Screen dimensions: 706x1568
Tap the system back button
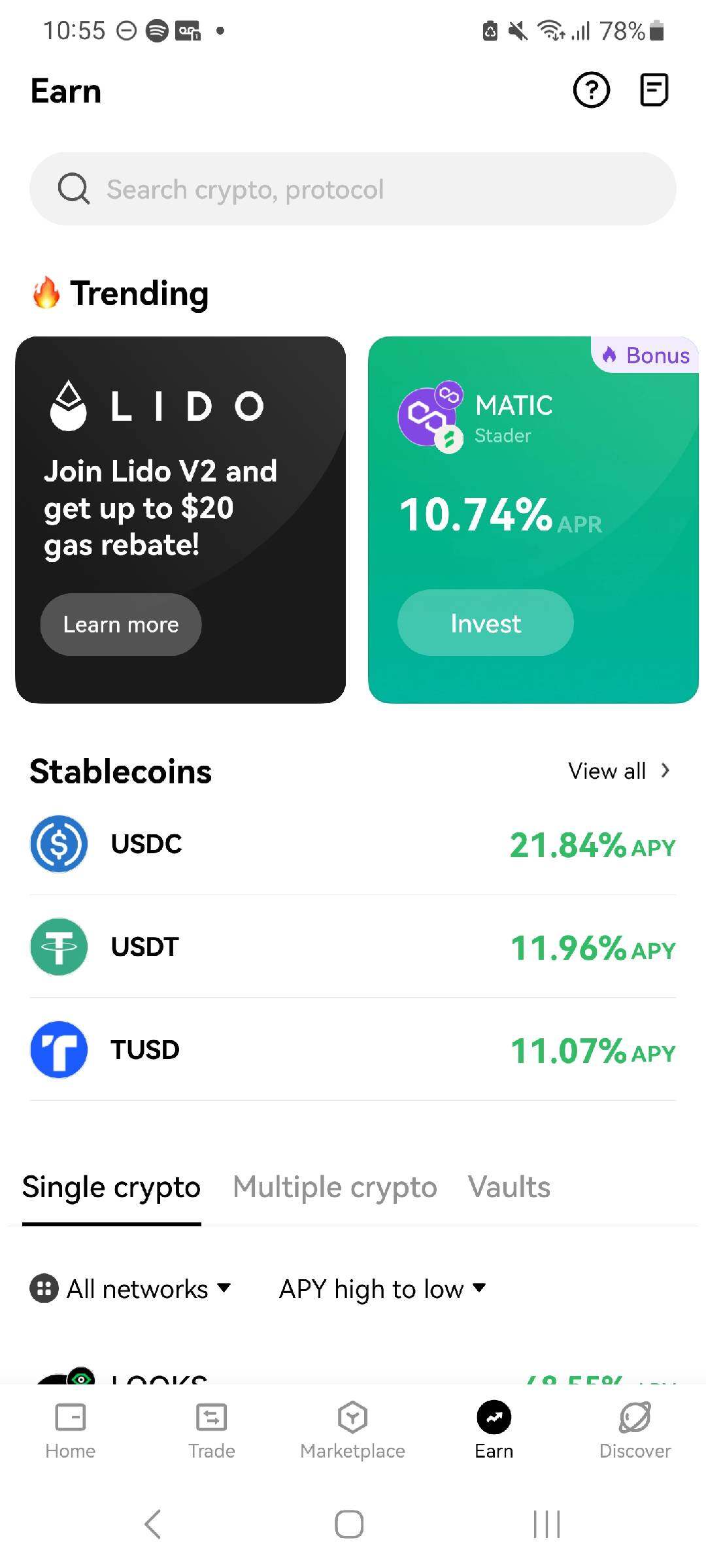click(152, 1524)
